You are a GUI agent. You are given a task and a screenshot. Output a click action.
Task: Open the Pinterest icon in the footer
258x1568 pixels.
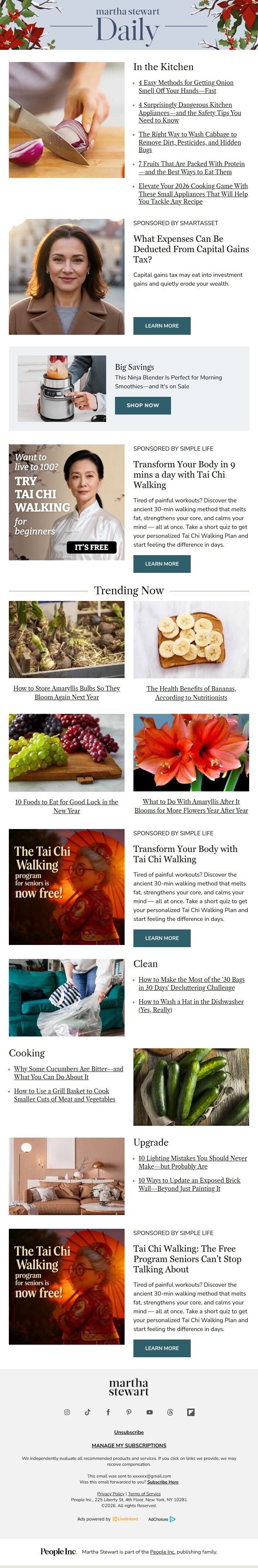[129, 1412]
